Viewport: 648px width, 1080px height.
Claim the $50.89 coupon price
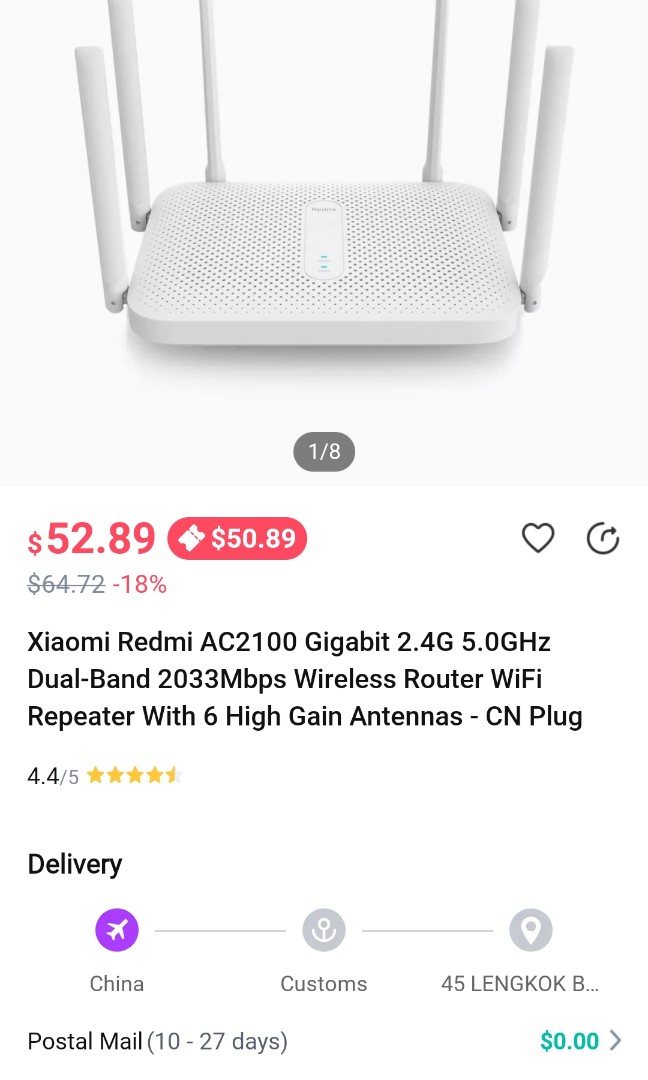(x=237, y=539)
